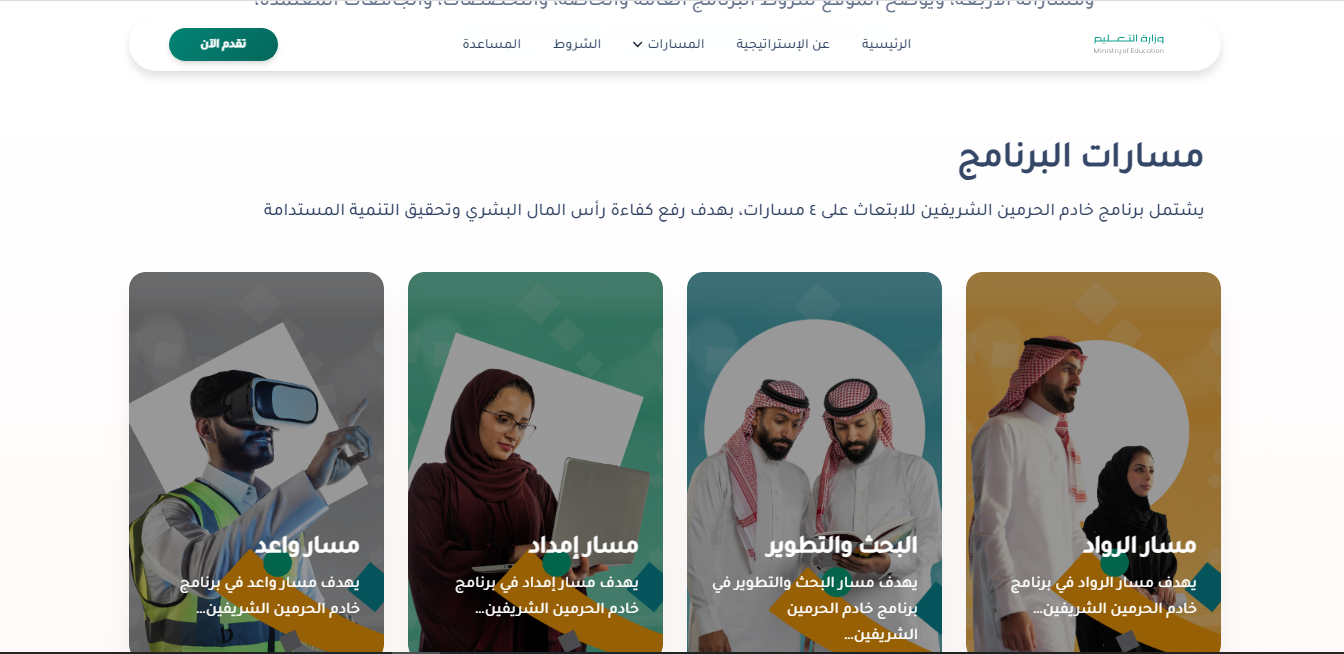Viewport: 1344px width, 654px height.
Task: Go to الرئيسية home page
Action: [886, 44]
